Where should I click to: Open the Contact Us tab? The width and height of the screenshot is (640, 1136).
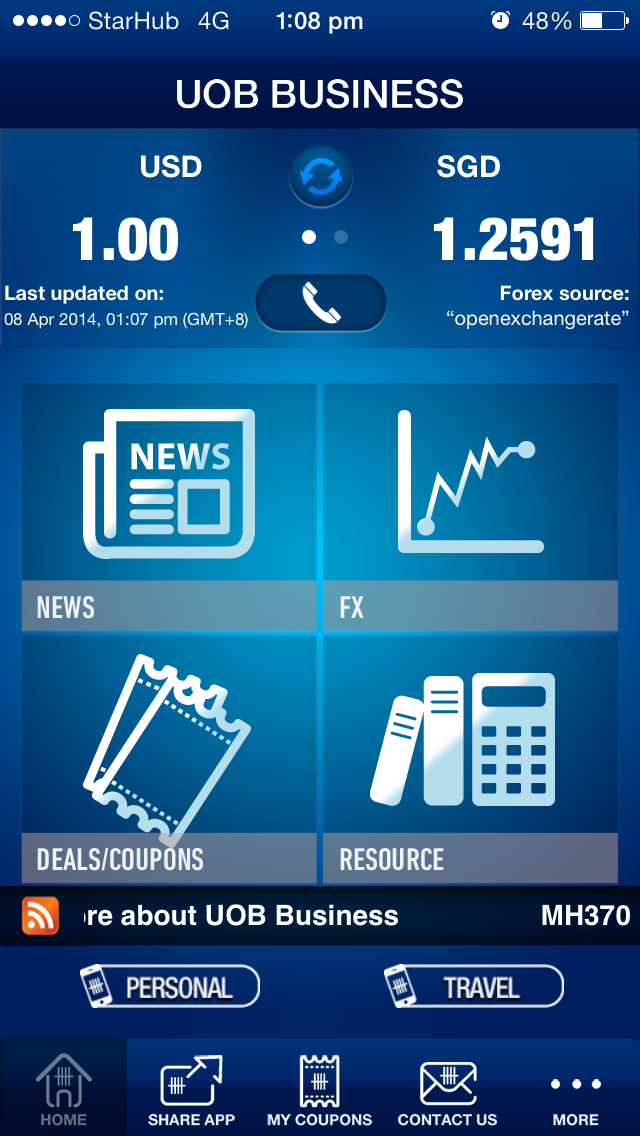click(x=447, y=1088)
